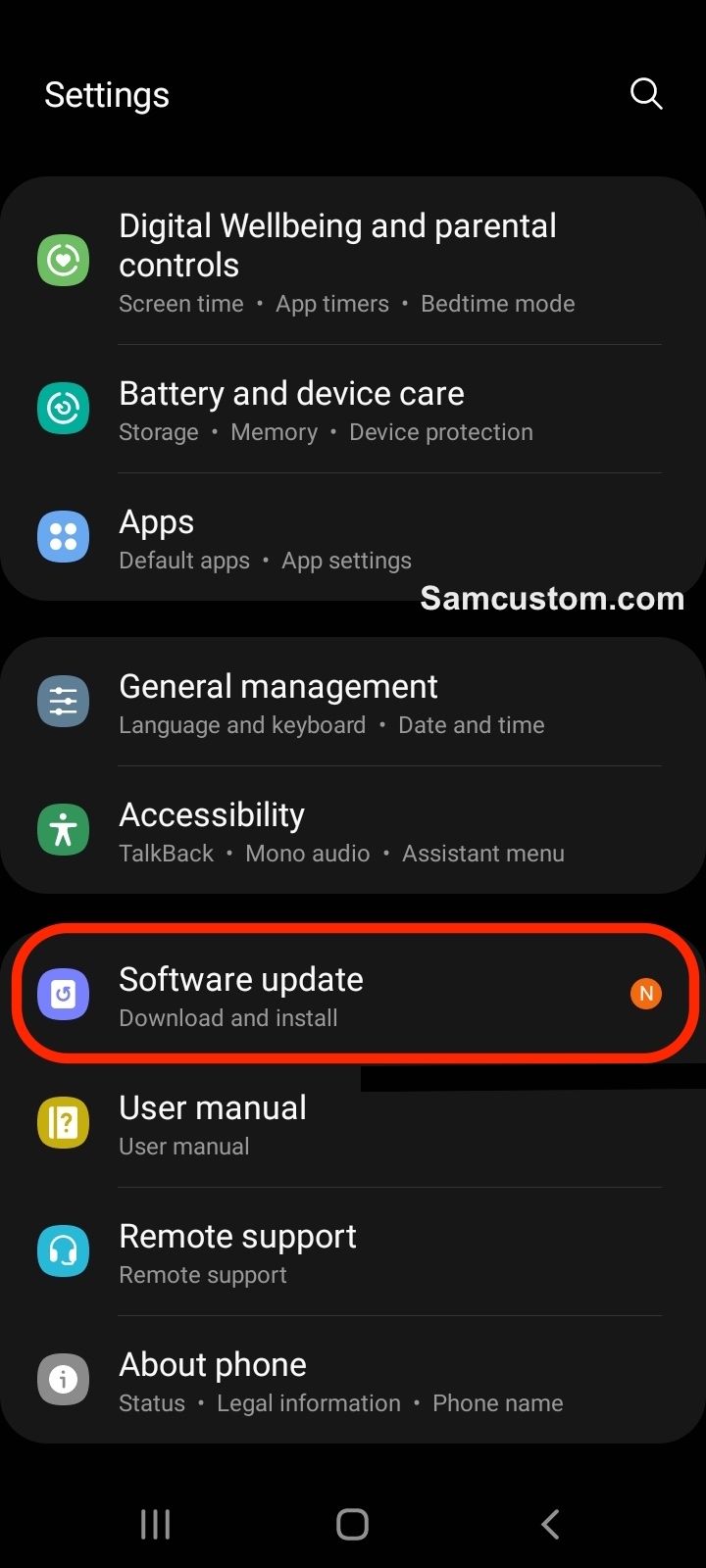Go to the home screen

352,1524
